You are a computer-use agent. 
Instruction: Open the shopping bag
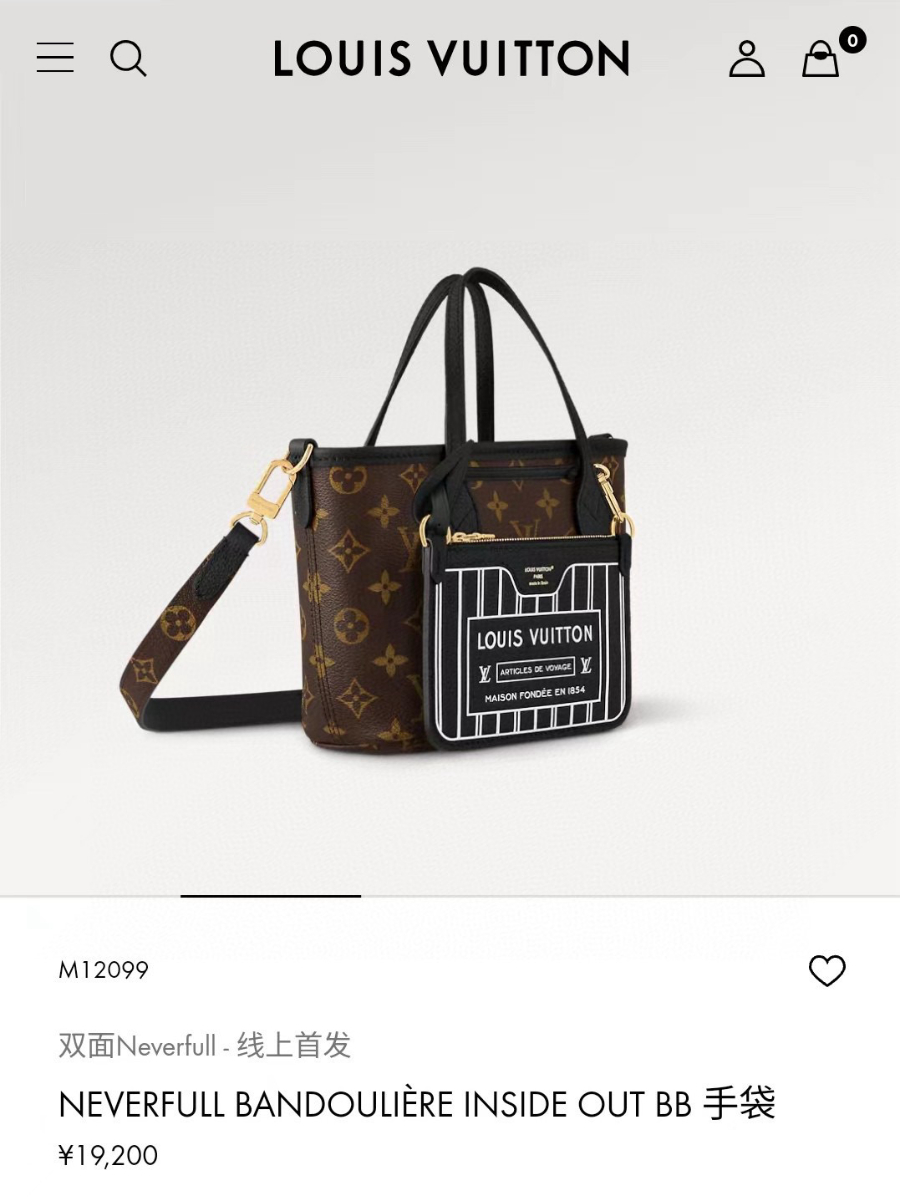pos(821,59)
